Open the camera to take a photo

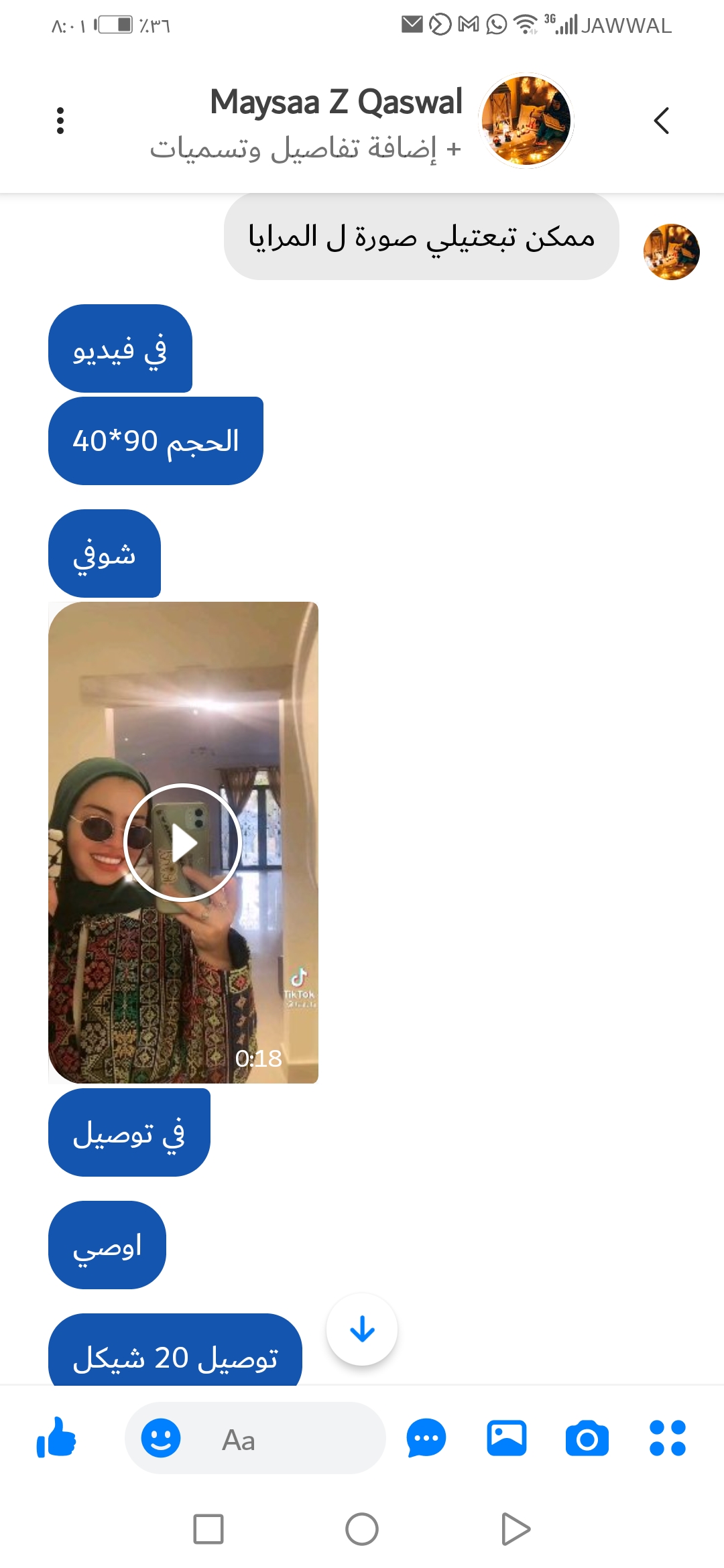coord(587,1438)
